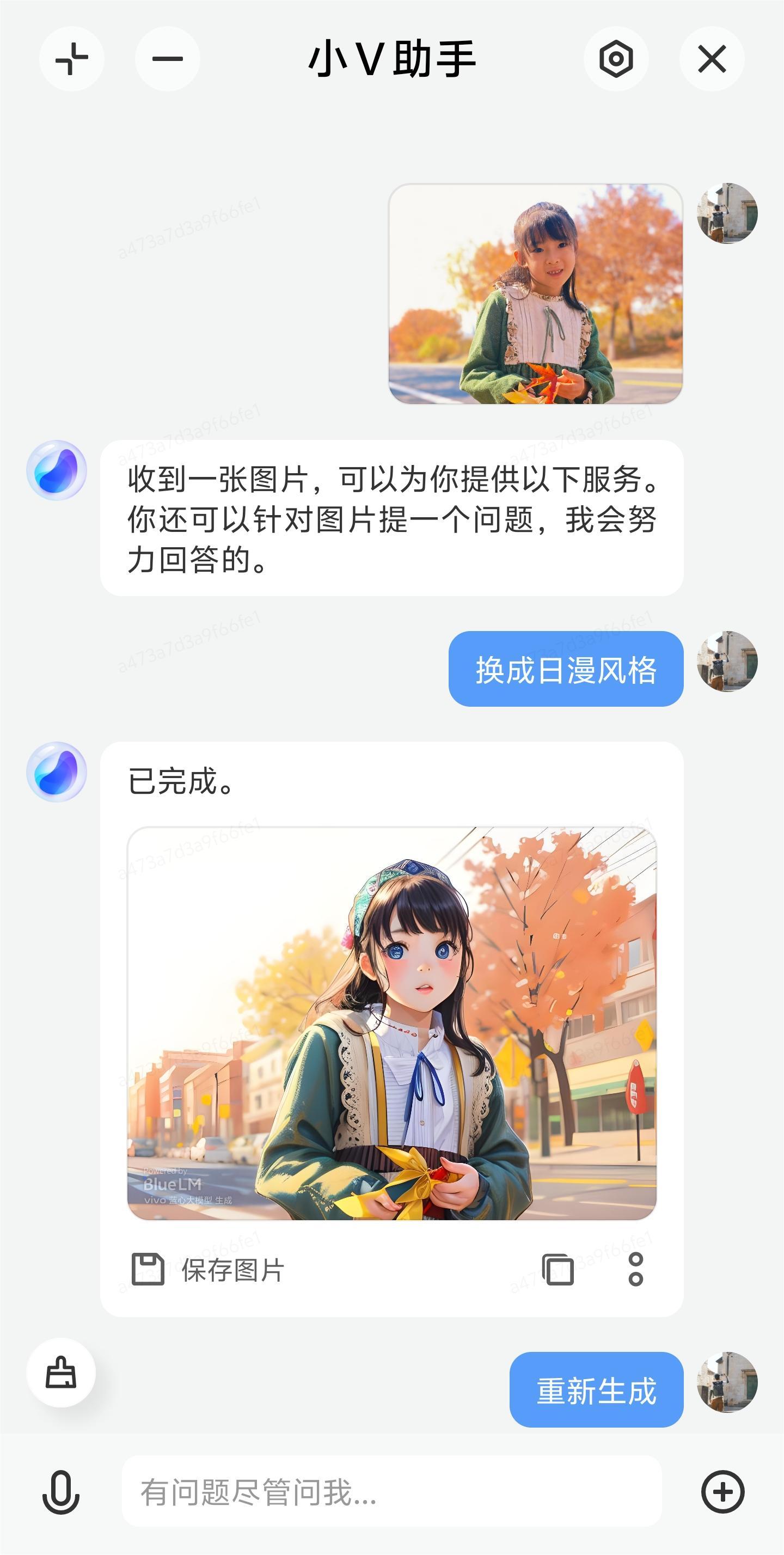Open the plus attachment menu
Screen dimensions: 784x1555
point(722,1492)
